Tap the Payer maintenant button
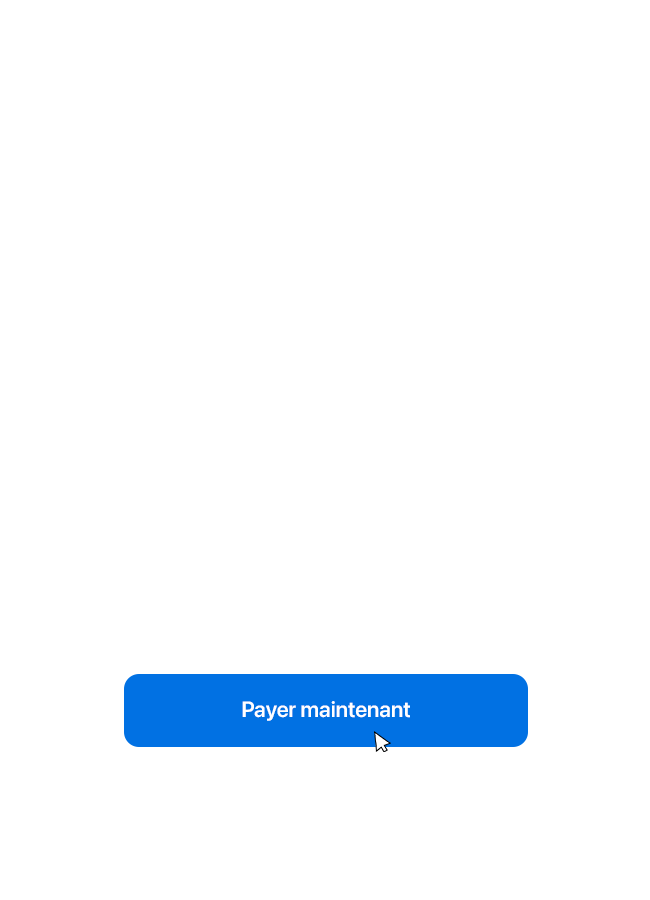This screenshot has height=900, width=650. coord(325,711)
